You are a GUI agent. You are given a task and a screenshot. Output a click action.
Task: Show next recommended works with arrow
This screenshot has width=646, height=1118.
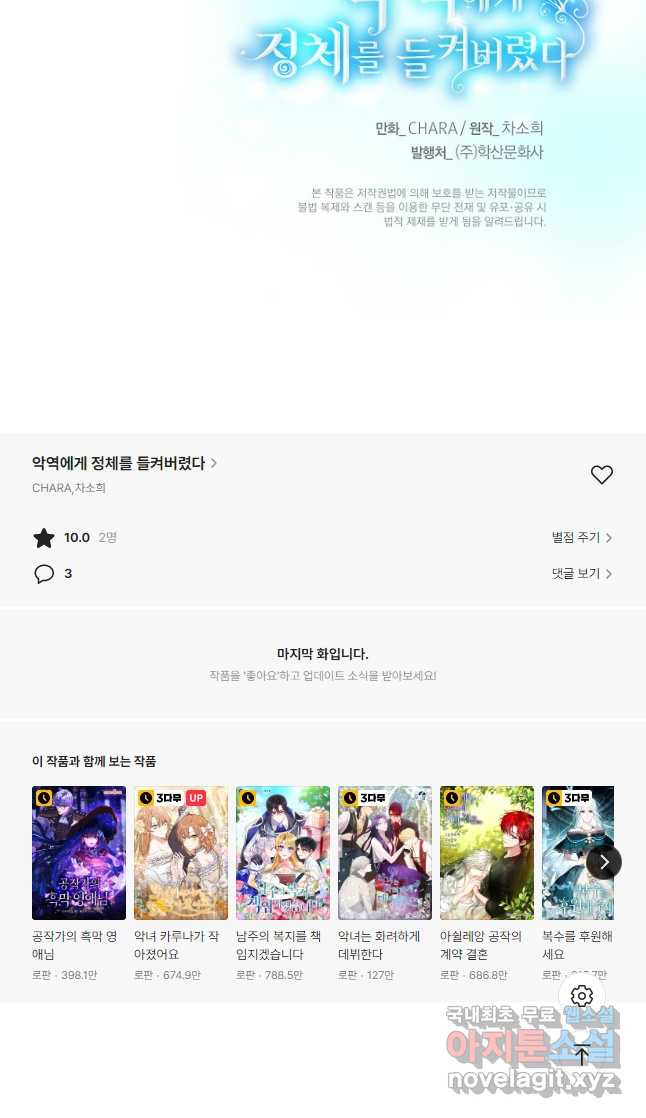603,861
